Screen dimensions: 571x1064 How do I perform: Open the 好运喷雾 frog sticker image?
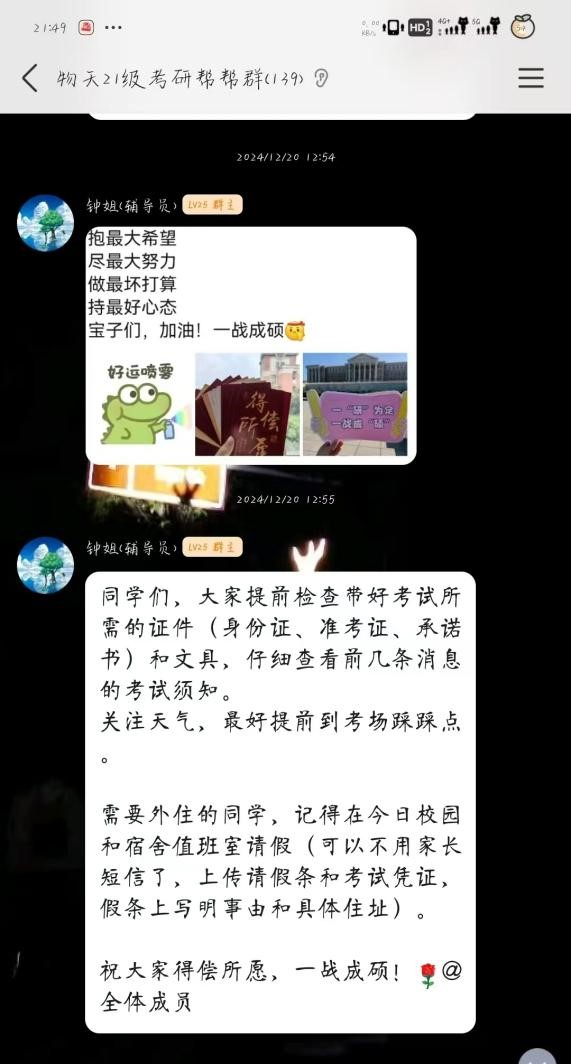tap(140, 404)
